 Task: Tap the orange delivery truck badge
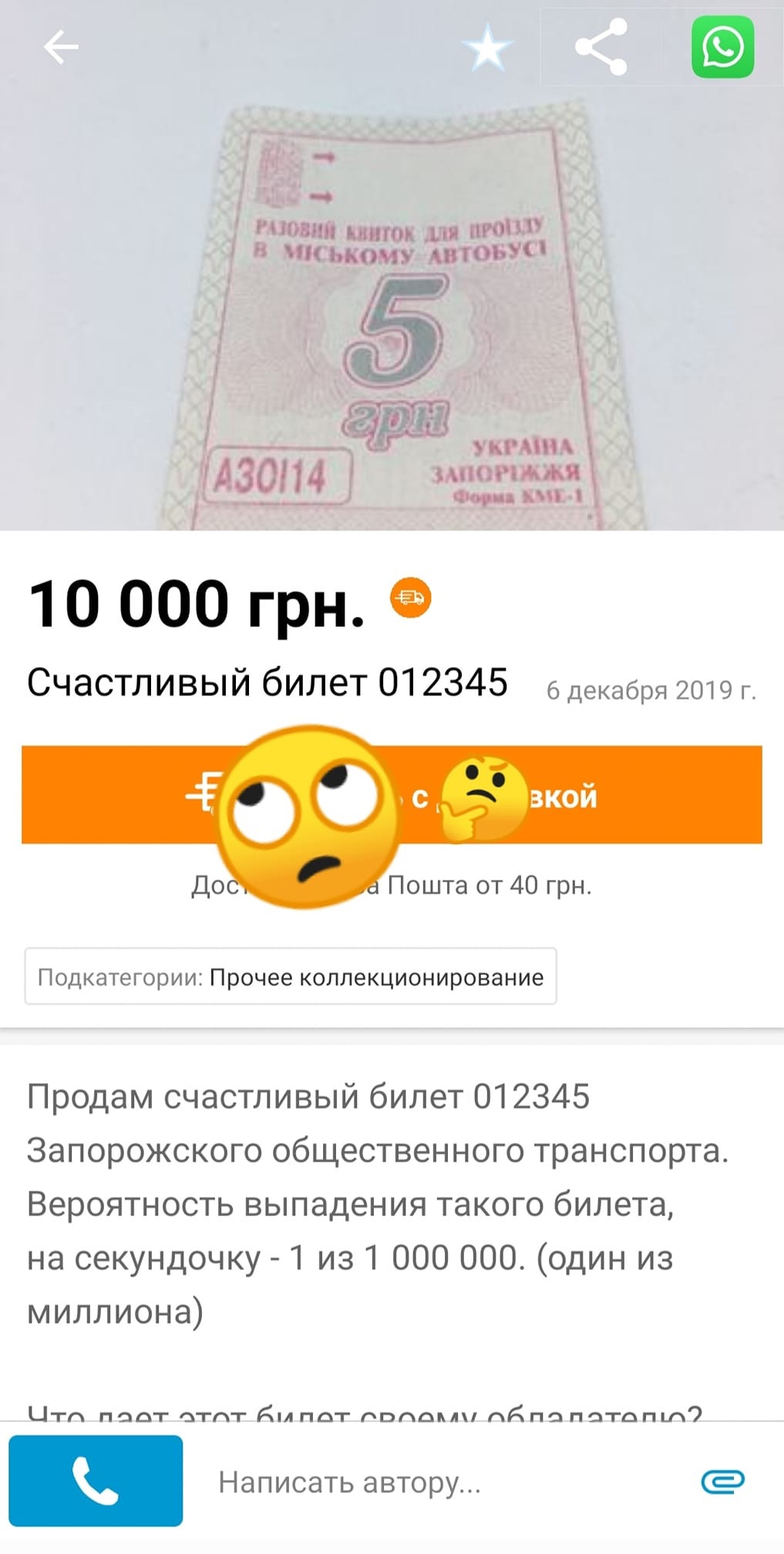click(411, 598)
